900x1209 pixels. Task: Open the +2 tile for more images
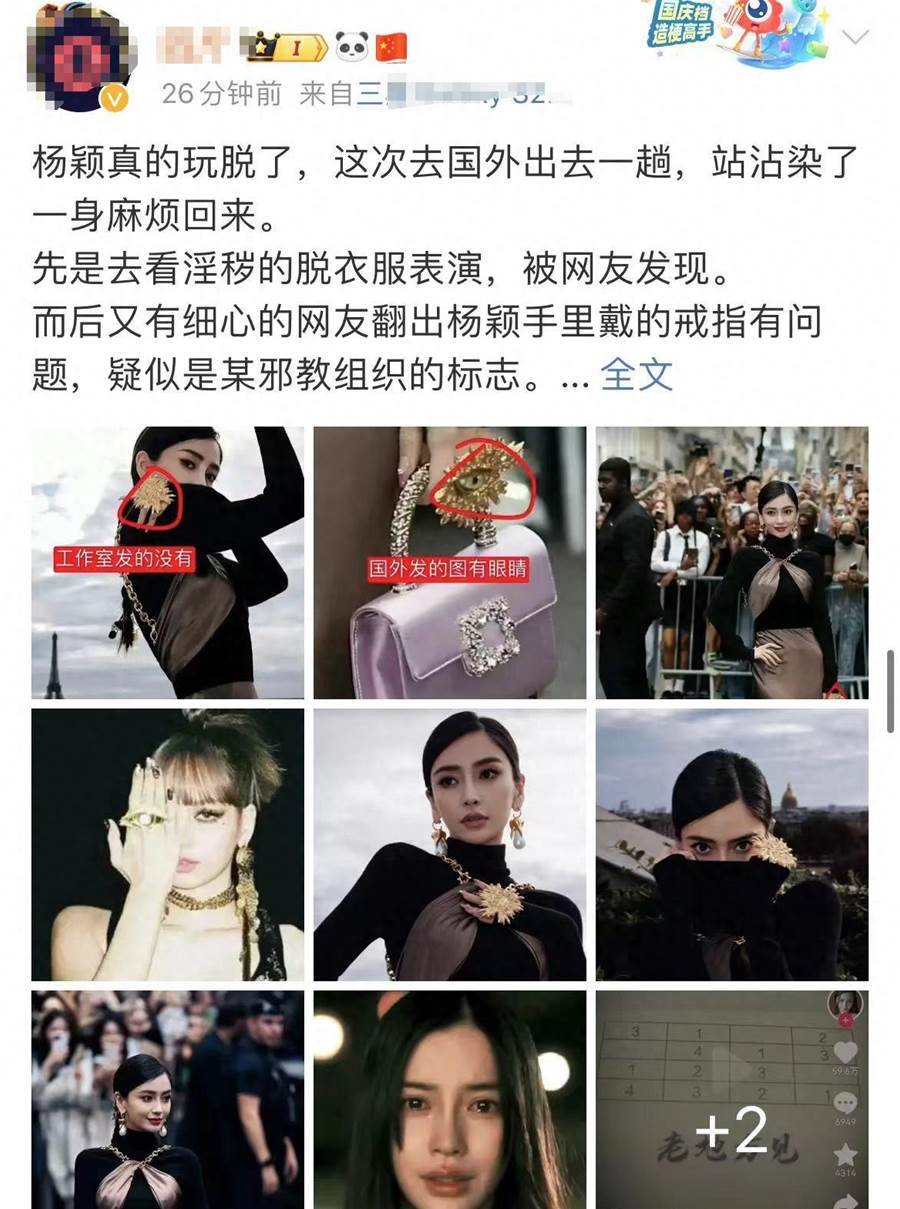732,1099
